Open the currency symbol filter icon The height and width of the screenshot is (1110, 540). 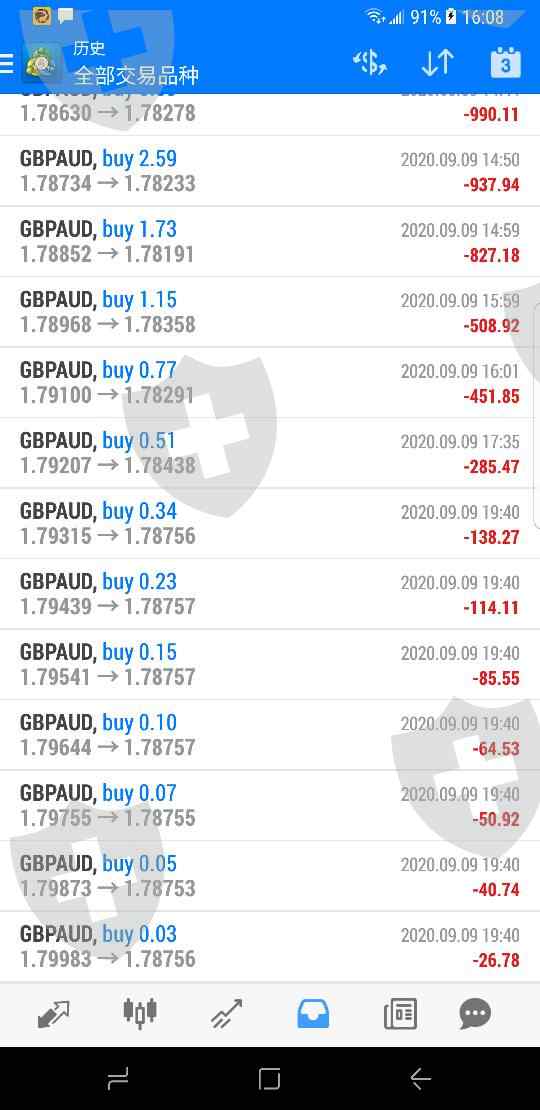(x=369, y=64)
